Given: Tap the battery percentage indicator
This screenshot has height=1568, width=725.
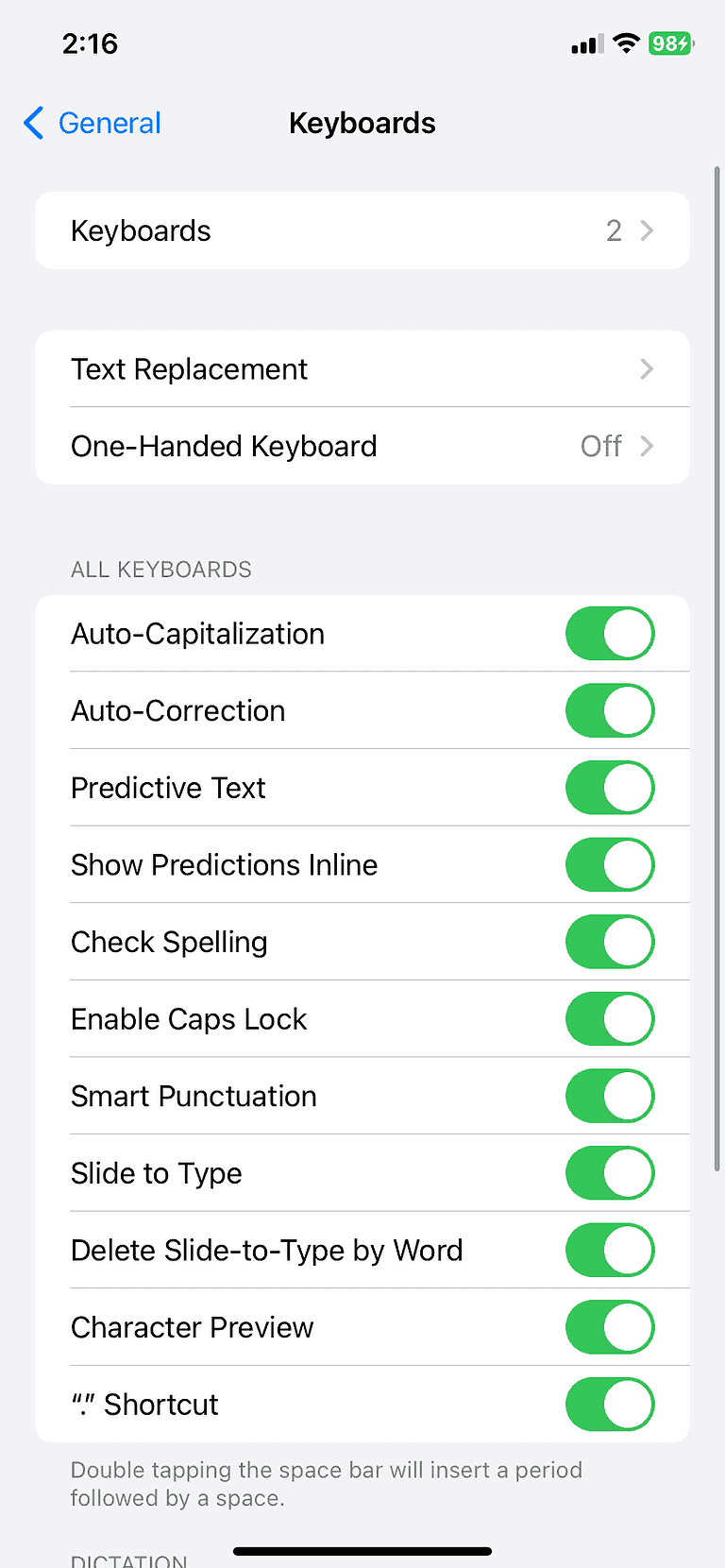Looking at the screenshot, I should [669, 43].
